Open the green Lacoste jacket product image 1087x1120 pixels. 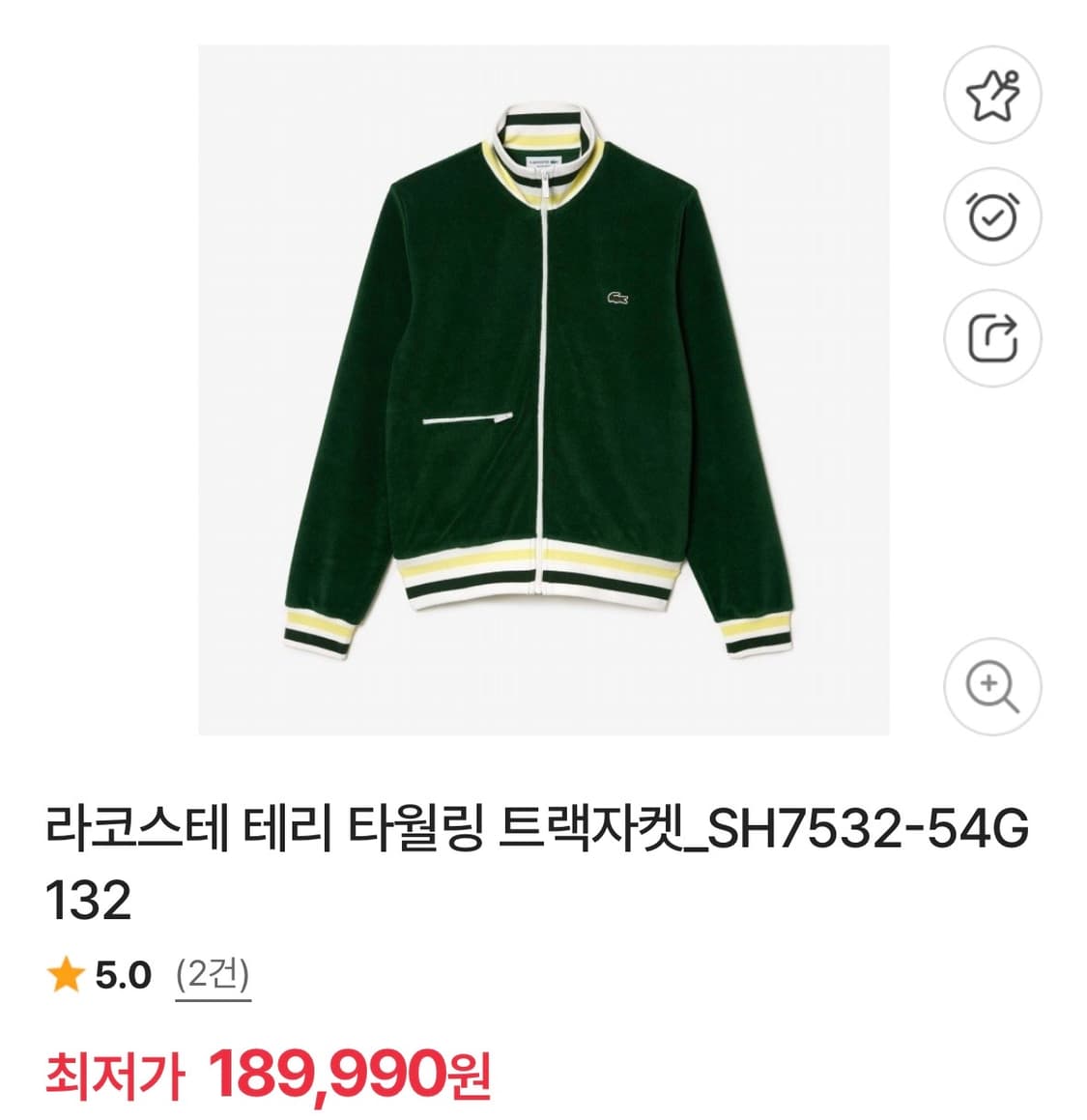(x=543, y=390)
